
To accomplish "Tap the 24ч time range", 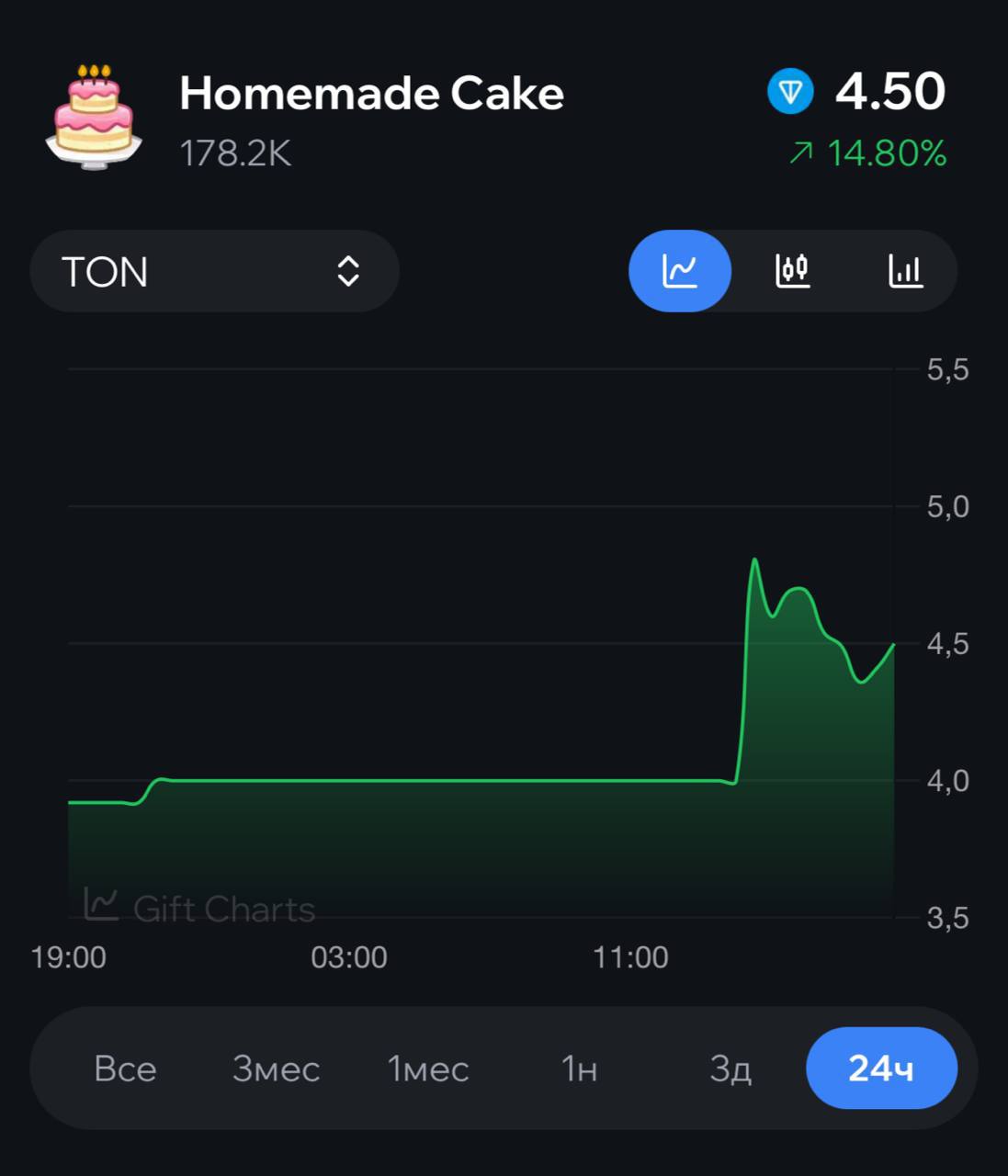I will pos(881,1069).
